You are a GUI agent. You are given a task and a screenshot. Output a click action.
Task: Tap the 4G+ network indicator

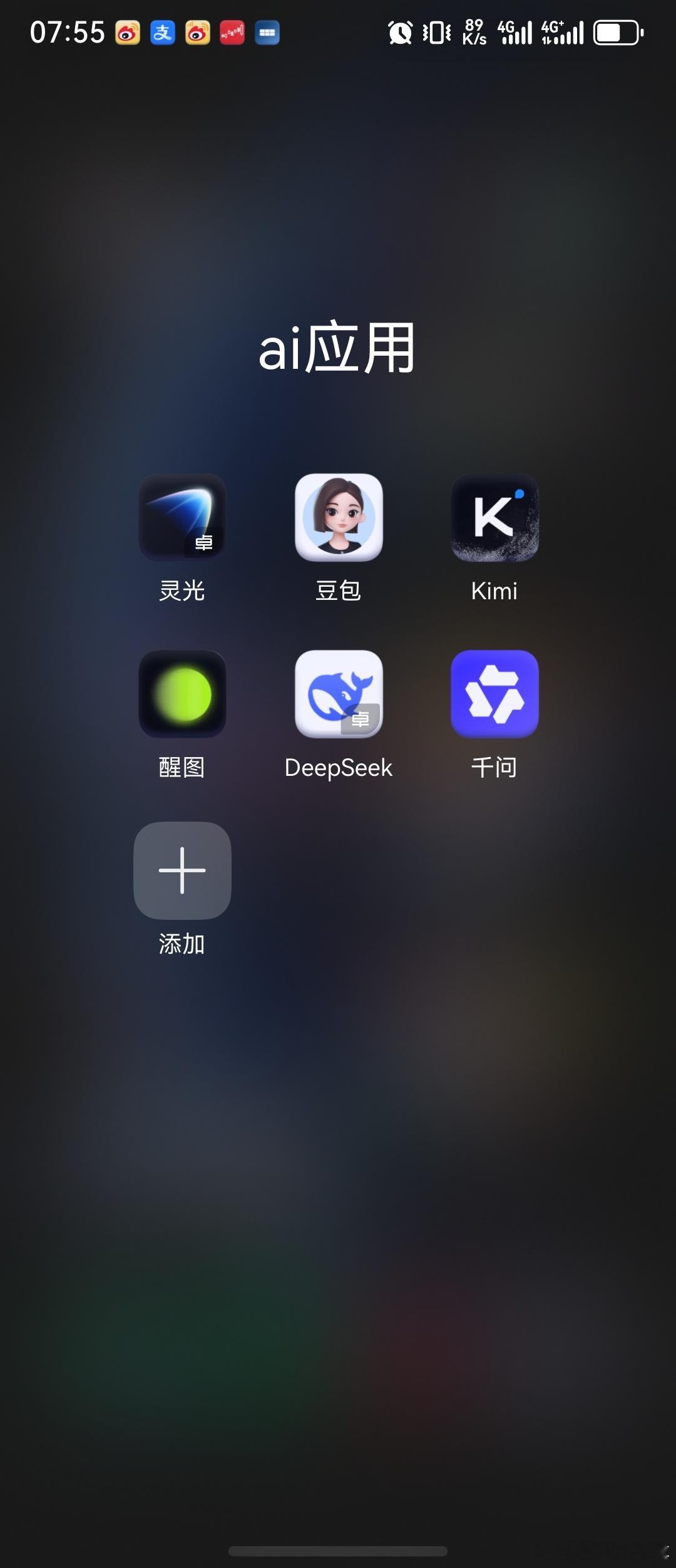tap(562, 31)
